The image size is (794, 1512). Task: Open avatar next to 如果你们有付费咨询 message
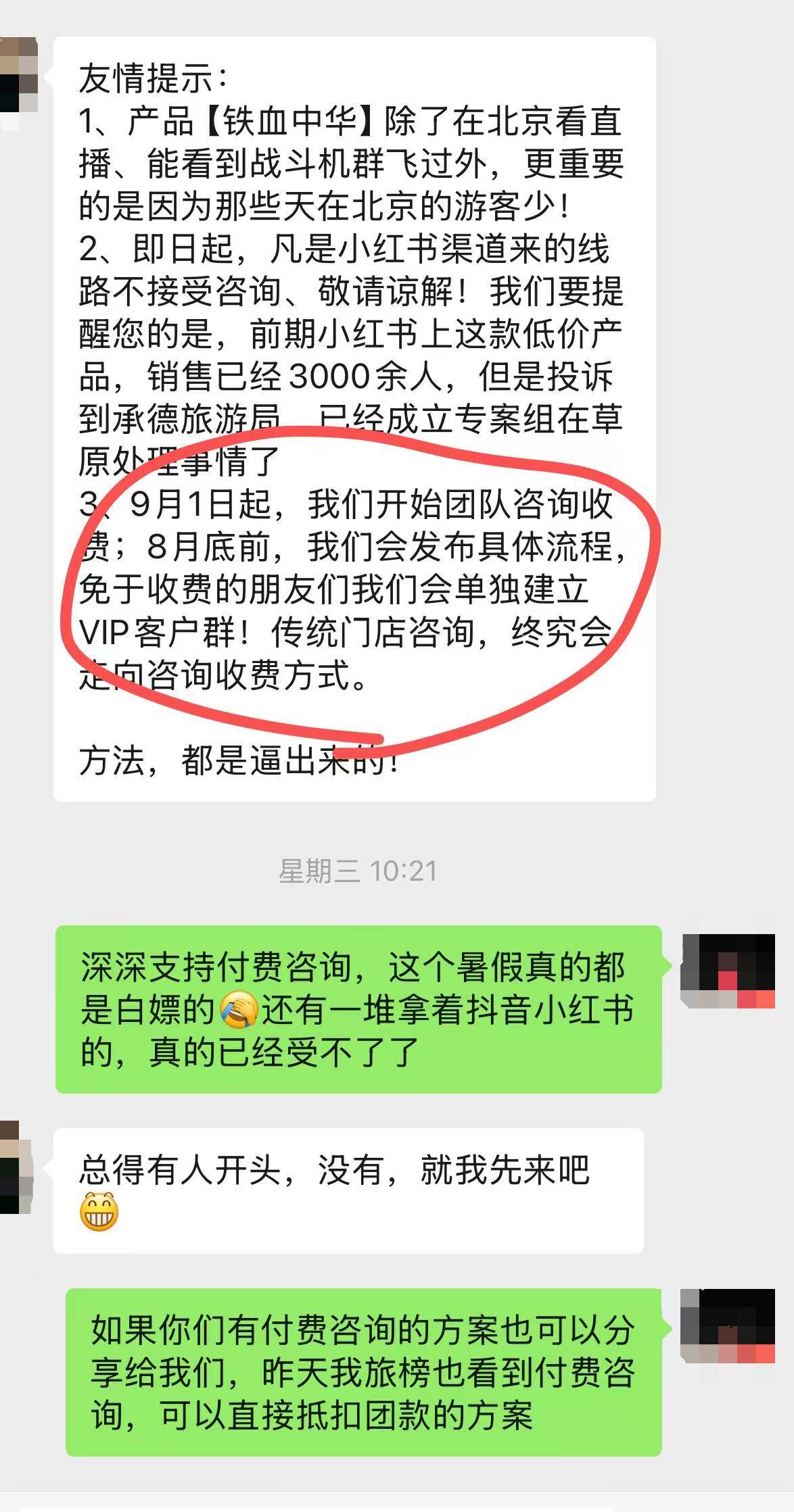pos(728,1325)
